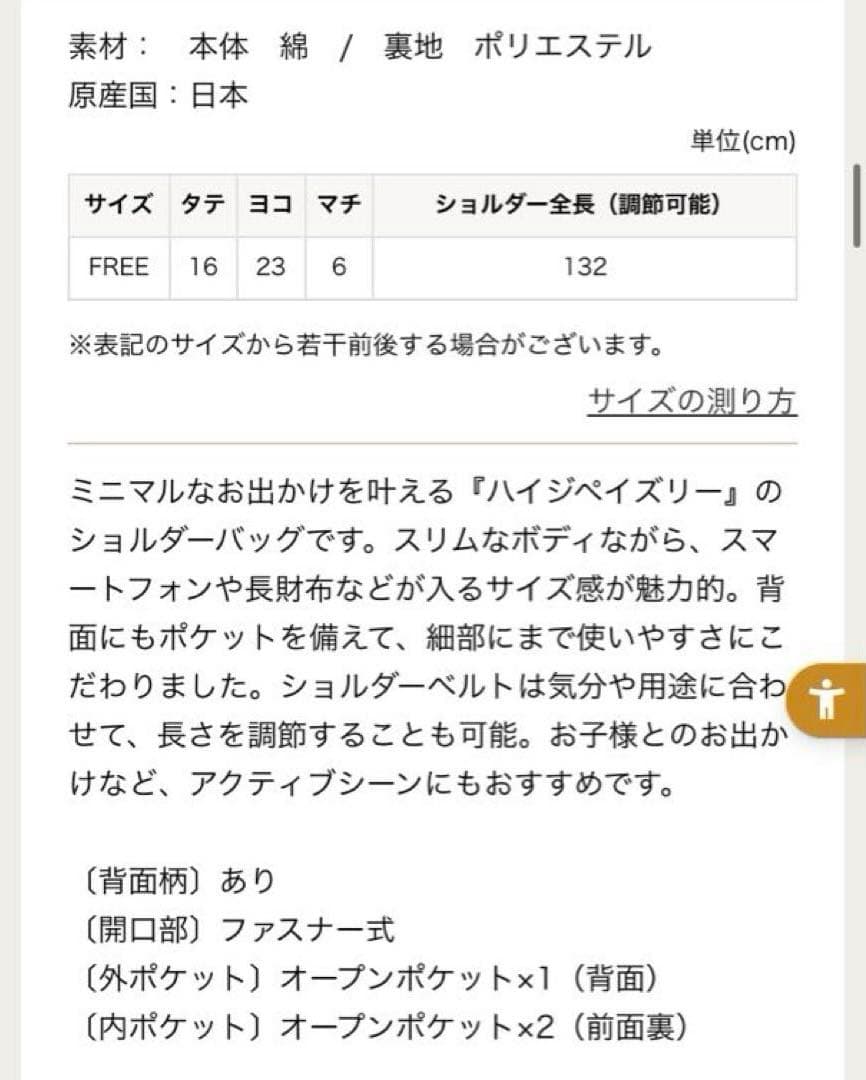Click the value 16 under タテ
Image resolution: width=866 pixels, height=1080 pixels.
point(200,267)
